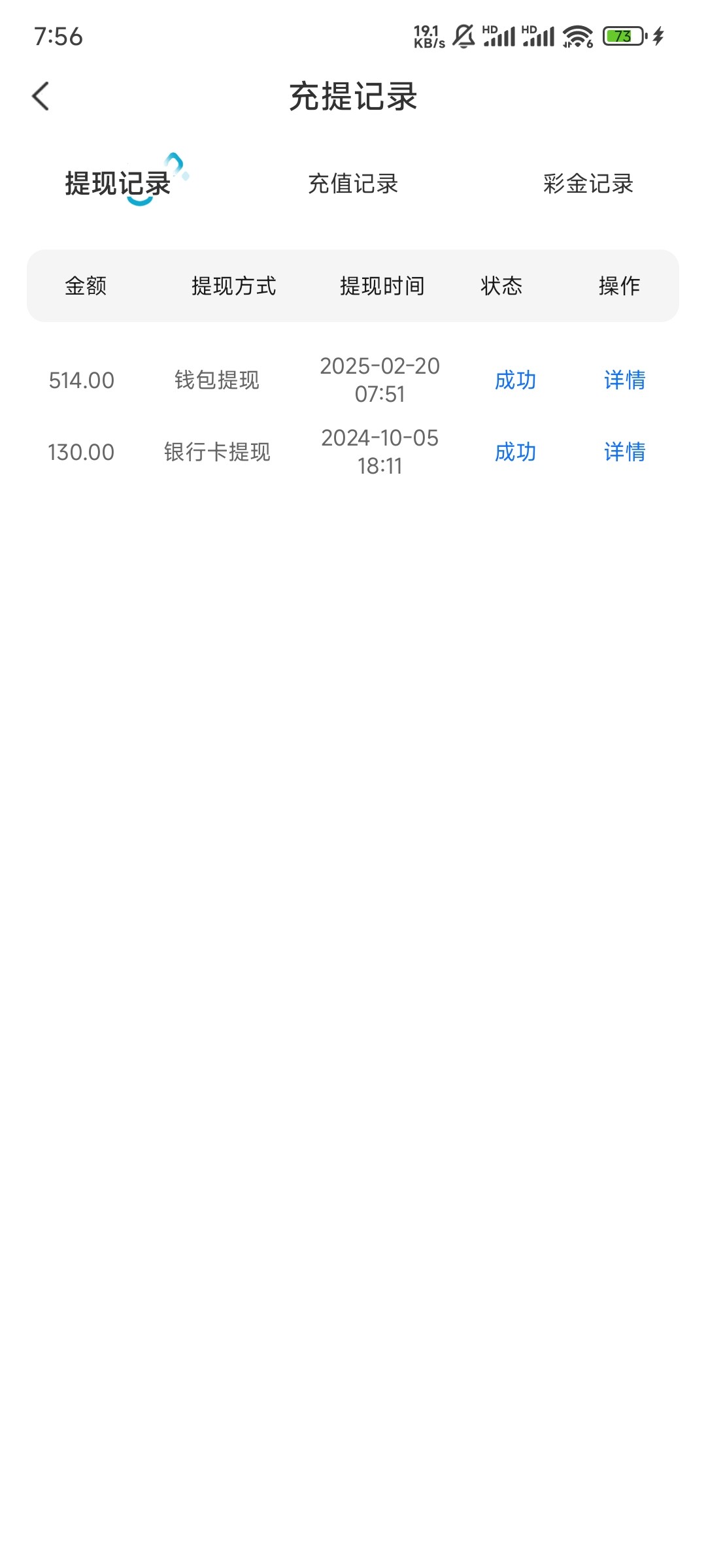
Task: Switch to the 彩金记录 tab
Action: coord(588,184)
